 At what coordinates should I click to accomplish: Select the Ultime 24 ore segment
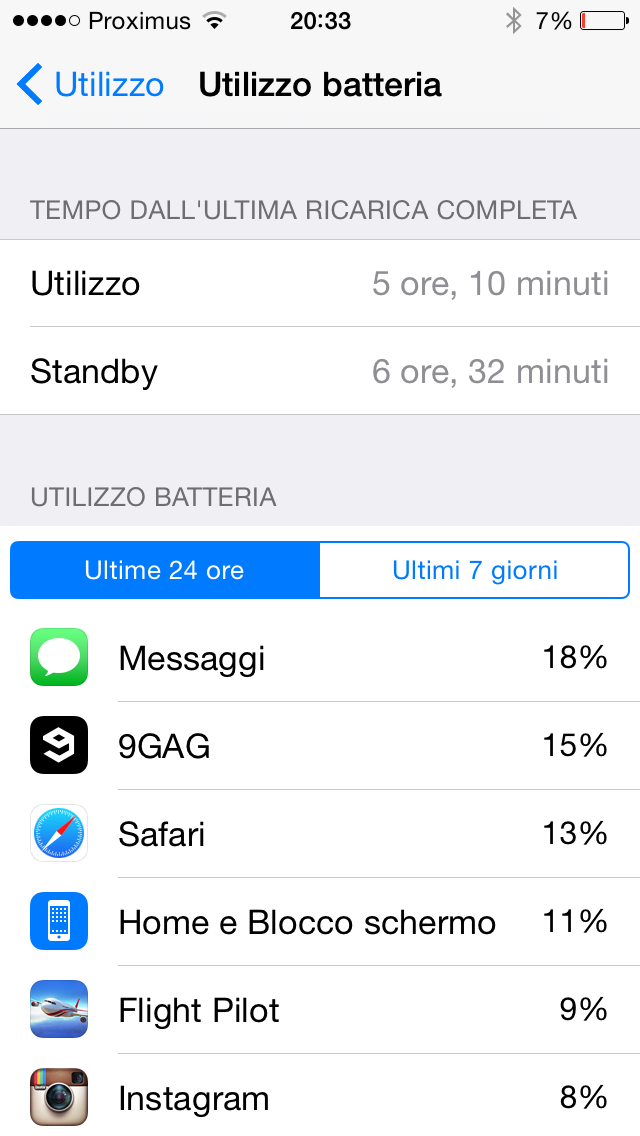coord(165,570)
